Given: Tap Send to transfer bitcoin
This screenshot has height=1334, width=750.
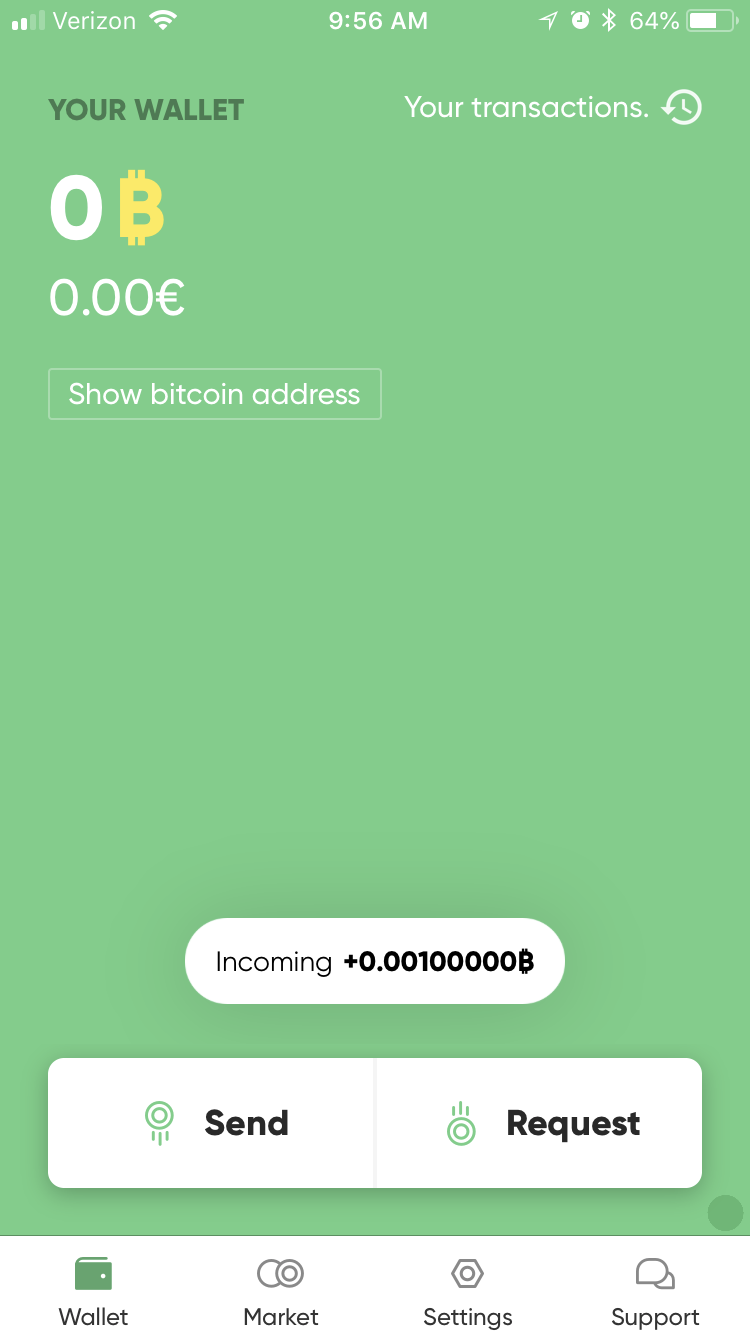Looking at the screenshot, I should (211, 1123).
